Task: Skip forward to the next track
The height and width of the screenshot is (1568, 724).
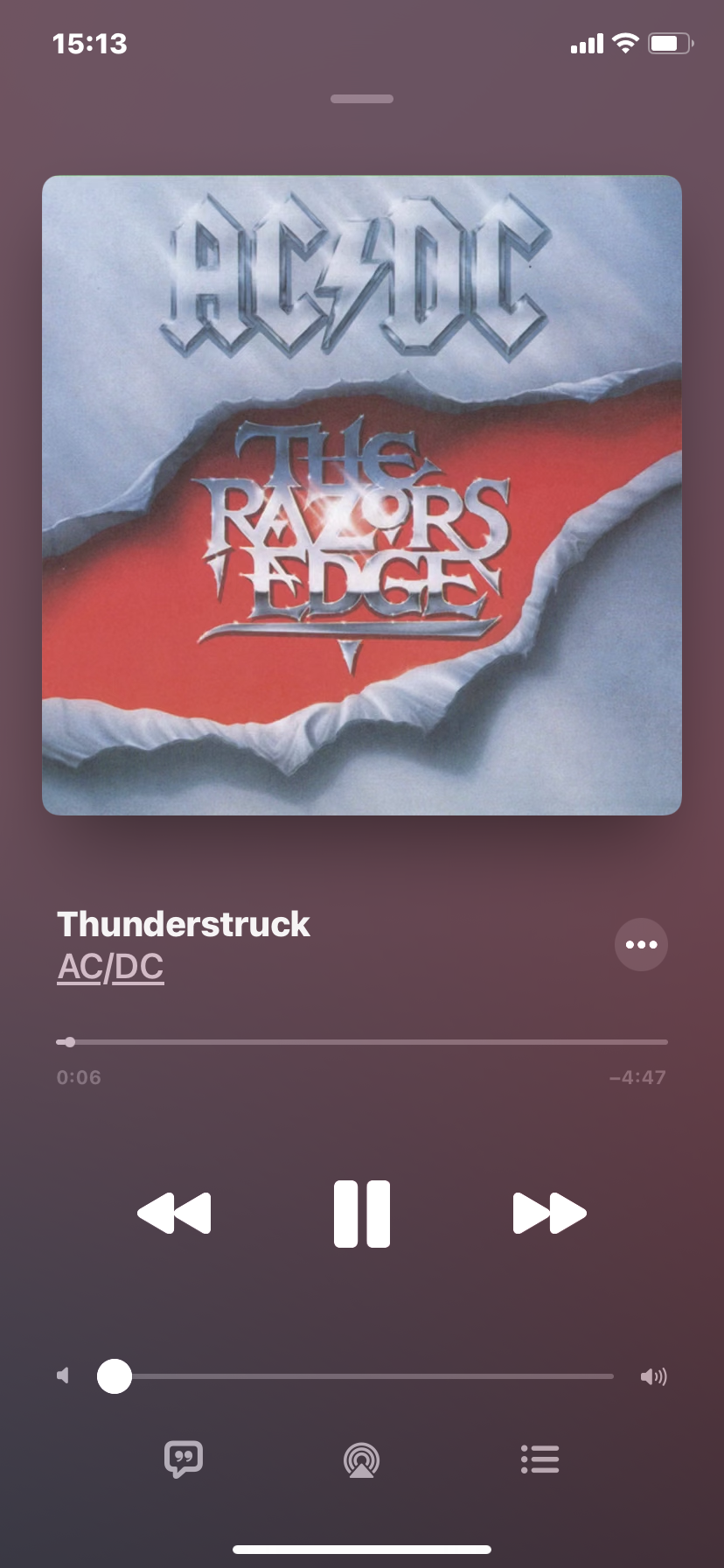Action: click(x=549, y=1214)
